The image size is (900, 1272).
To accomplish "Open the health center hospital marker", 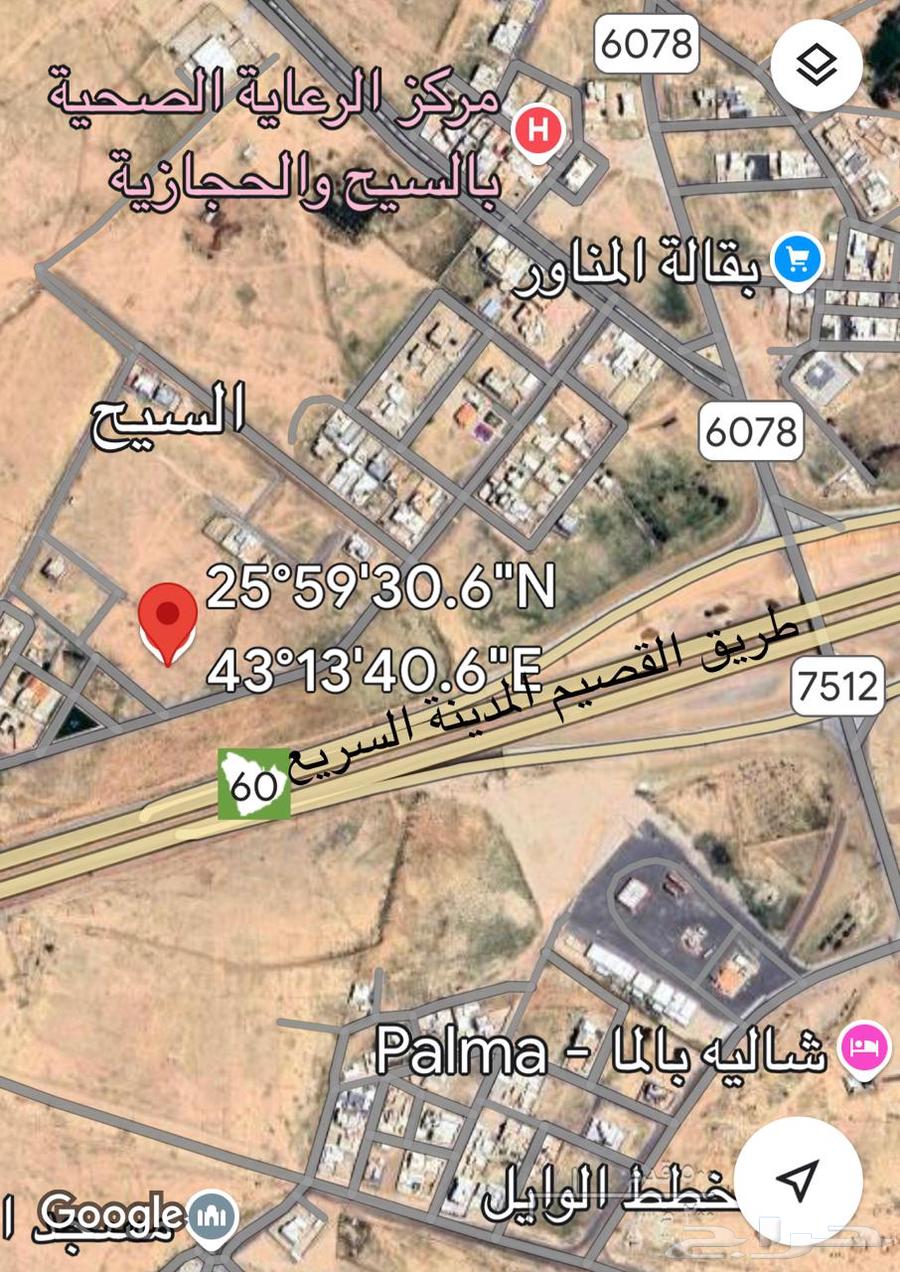I will (x=539, y=131).
